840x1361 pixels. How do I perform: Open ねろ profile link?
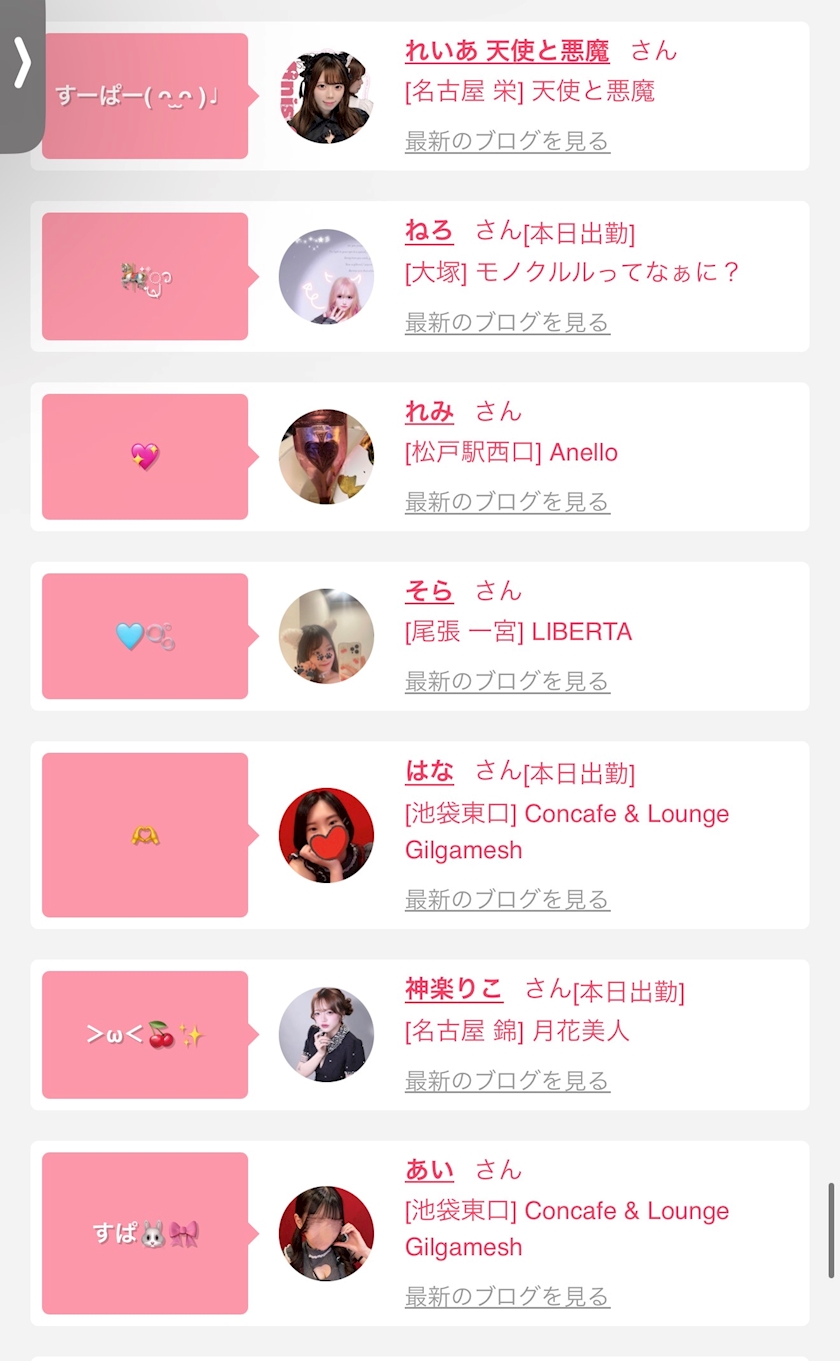coord(429,231)
